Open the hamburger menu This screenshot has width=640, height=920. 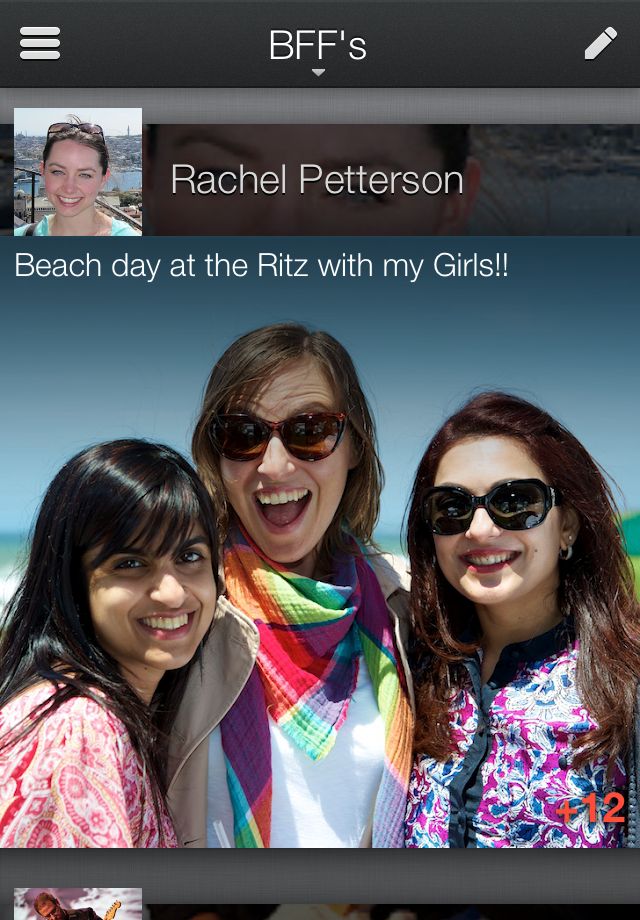40,43
